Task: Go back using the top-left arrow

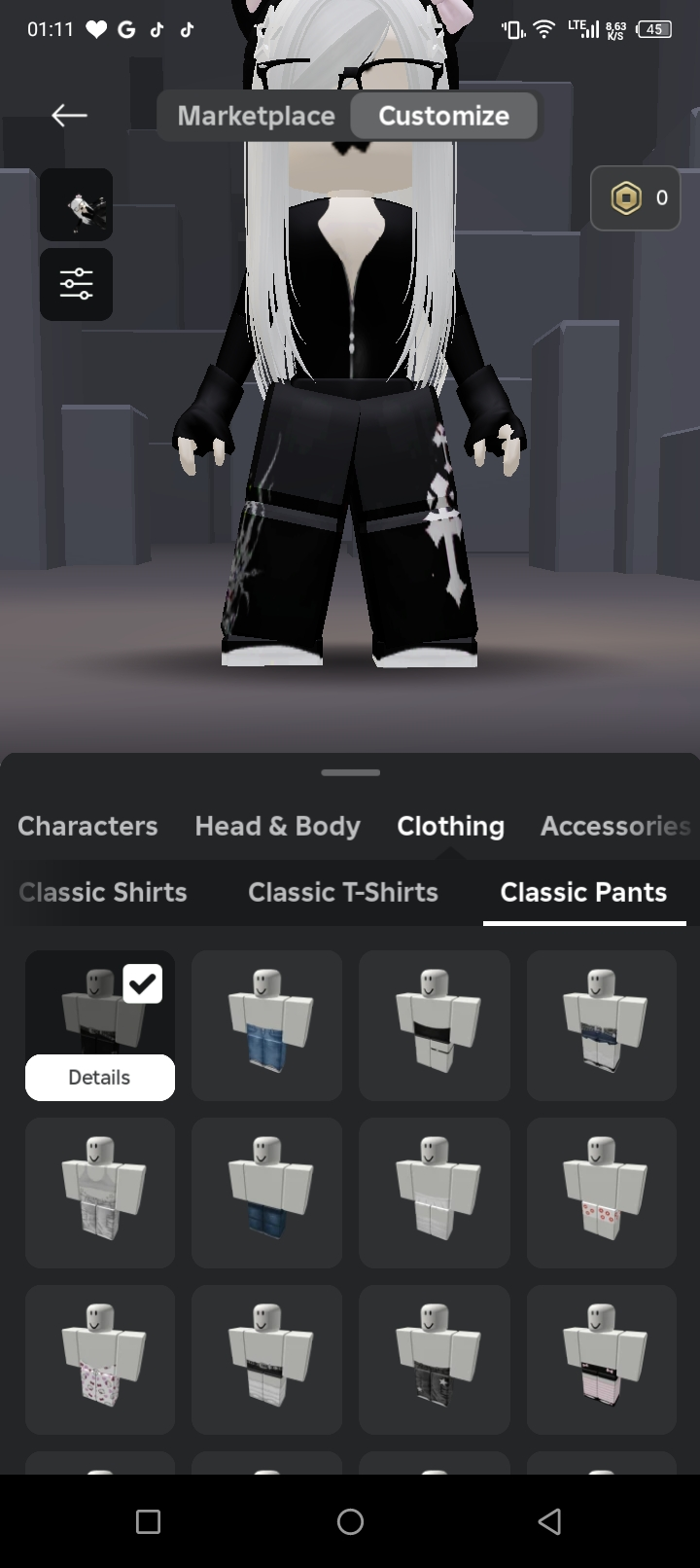Action: [x=69, y=116]
